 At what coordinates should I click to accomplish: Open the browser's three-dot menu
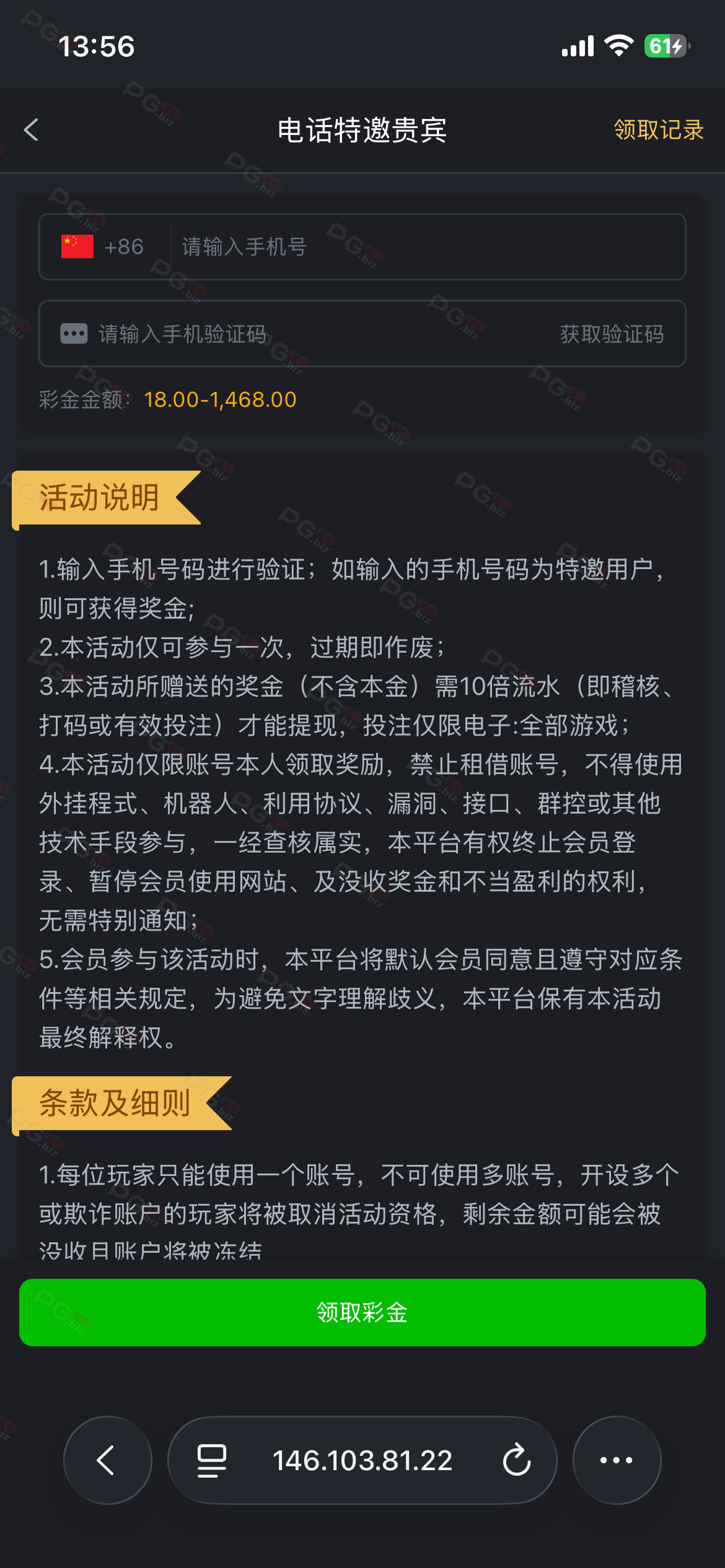click(x=616, y=1460)
